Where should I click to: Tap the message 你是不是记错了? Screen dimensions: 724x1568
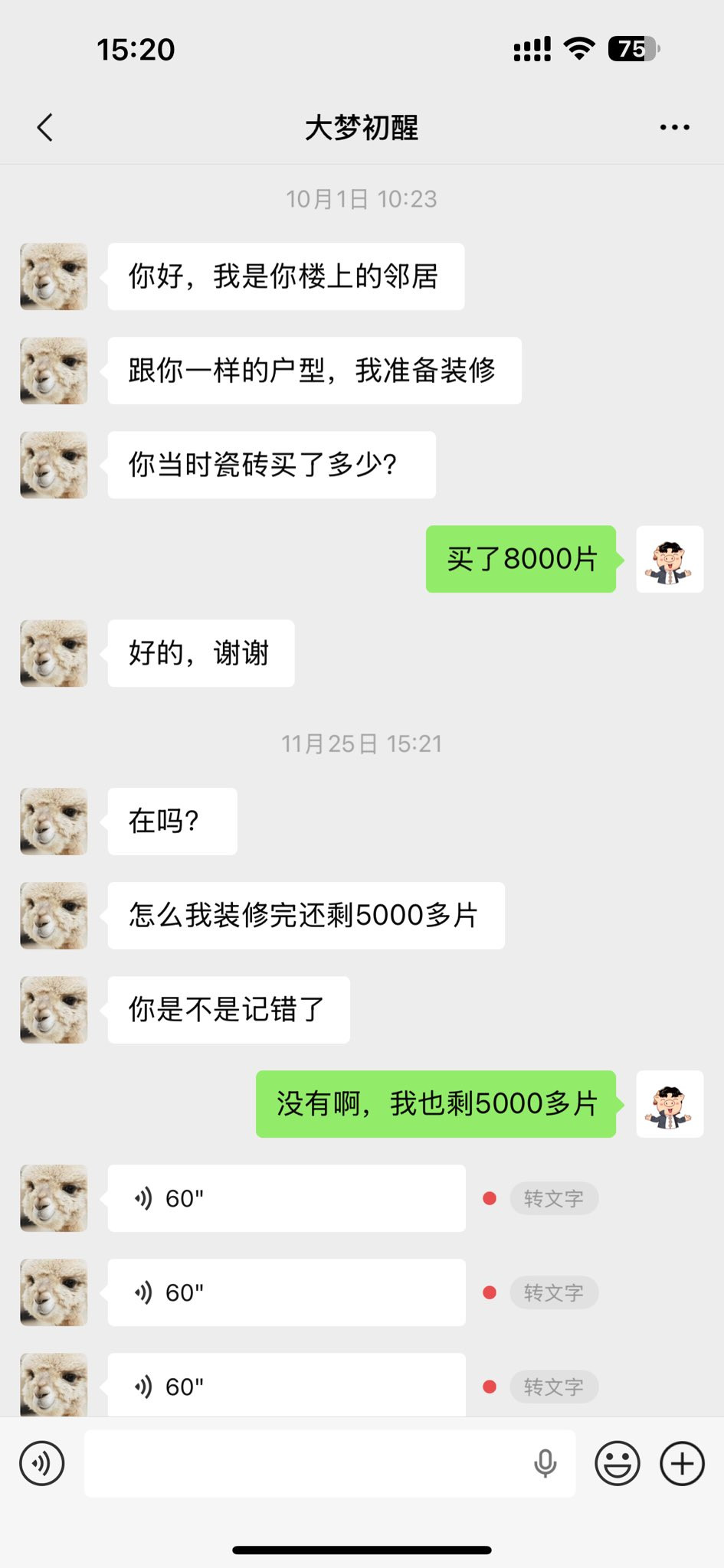coord(228,1010)
